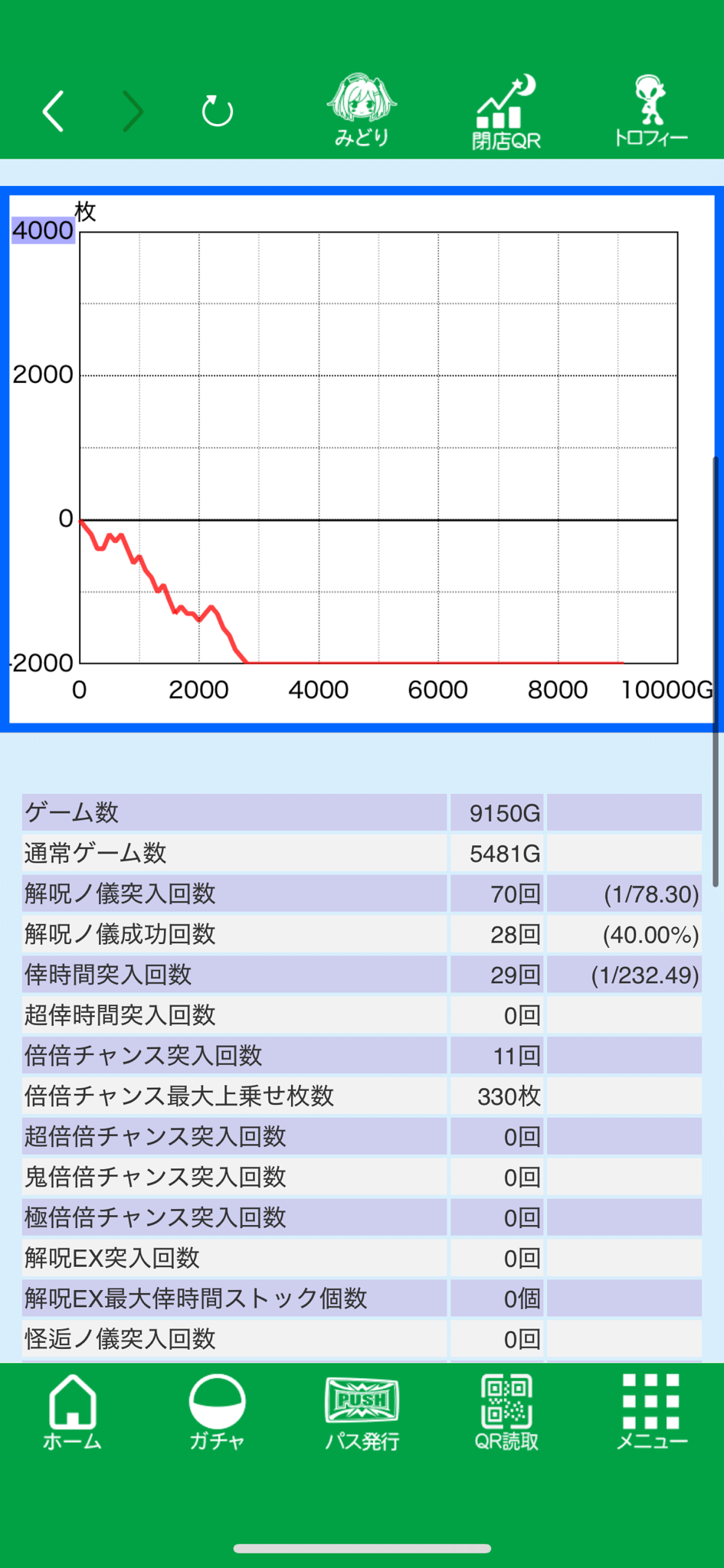Screen dimensions: 724x1568
Task: Open the QR読取 scanner tab
Action: click(x=506, y=1413)
